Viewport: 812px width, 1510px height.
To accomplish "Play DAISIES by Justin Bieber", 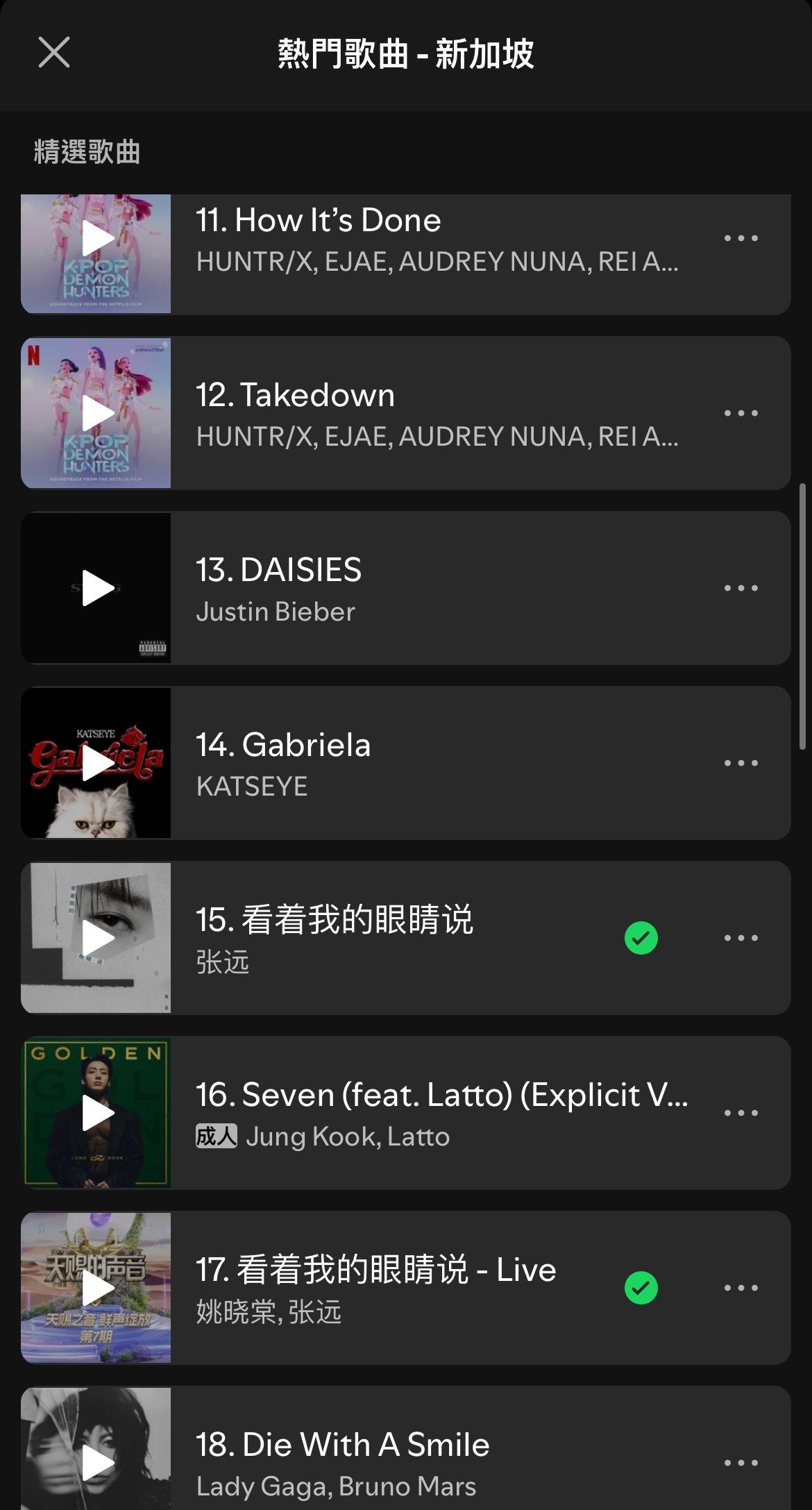I will 97,588.
